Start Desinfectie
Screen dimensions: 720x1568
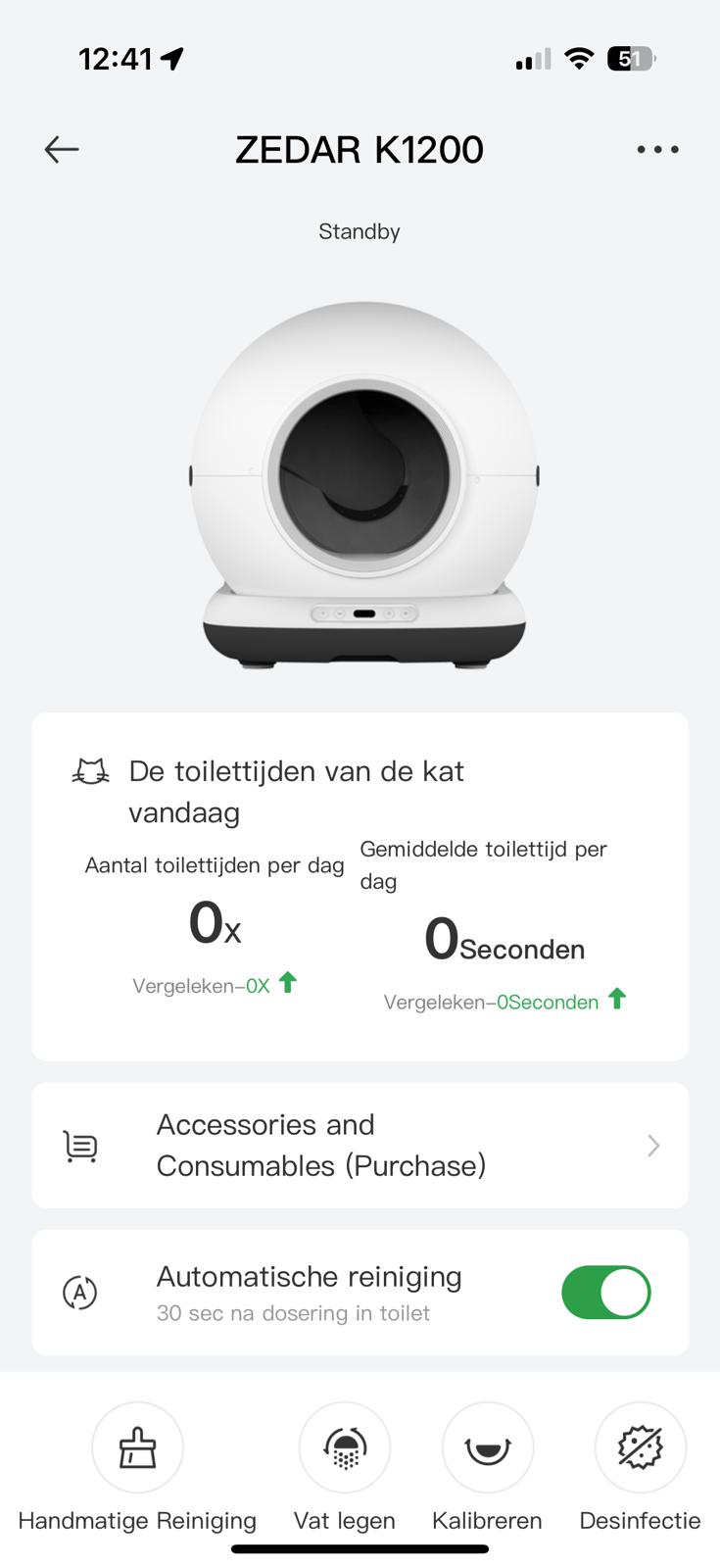click(x=640, y=1448)
